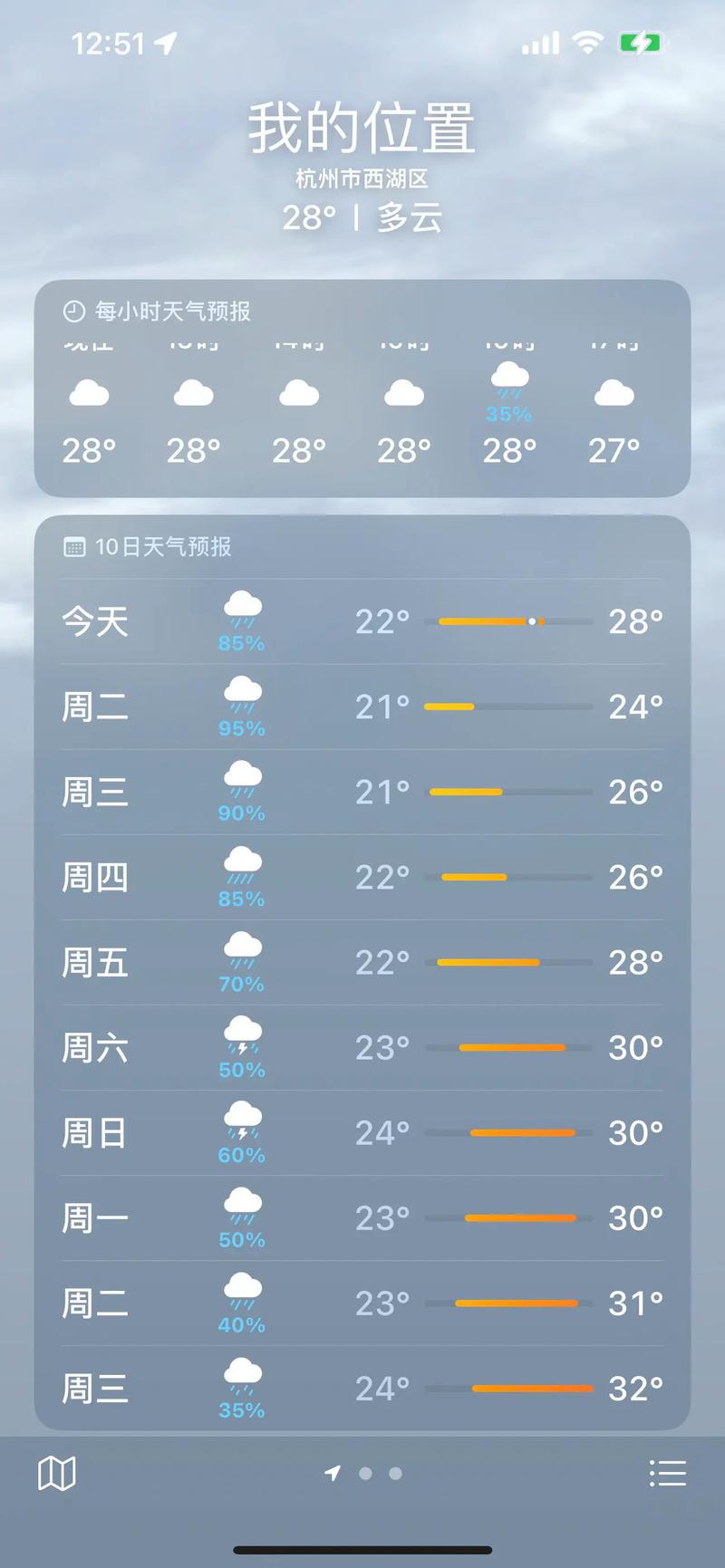This screenshot has width=725, height=1568.
Task: Tap the calendar icon beside 10日天气预报
Action: pyautogui.click(x=72, y=547)
